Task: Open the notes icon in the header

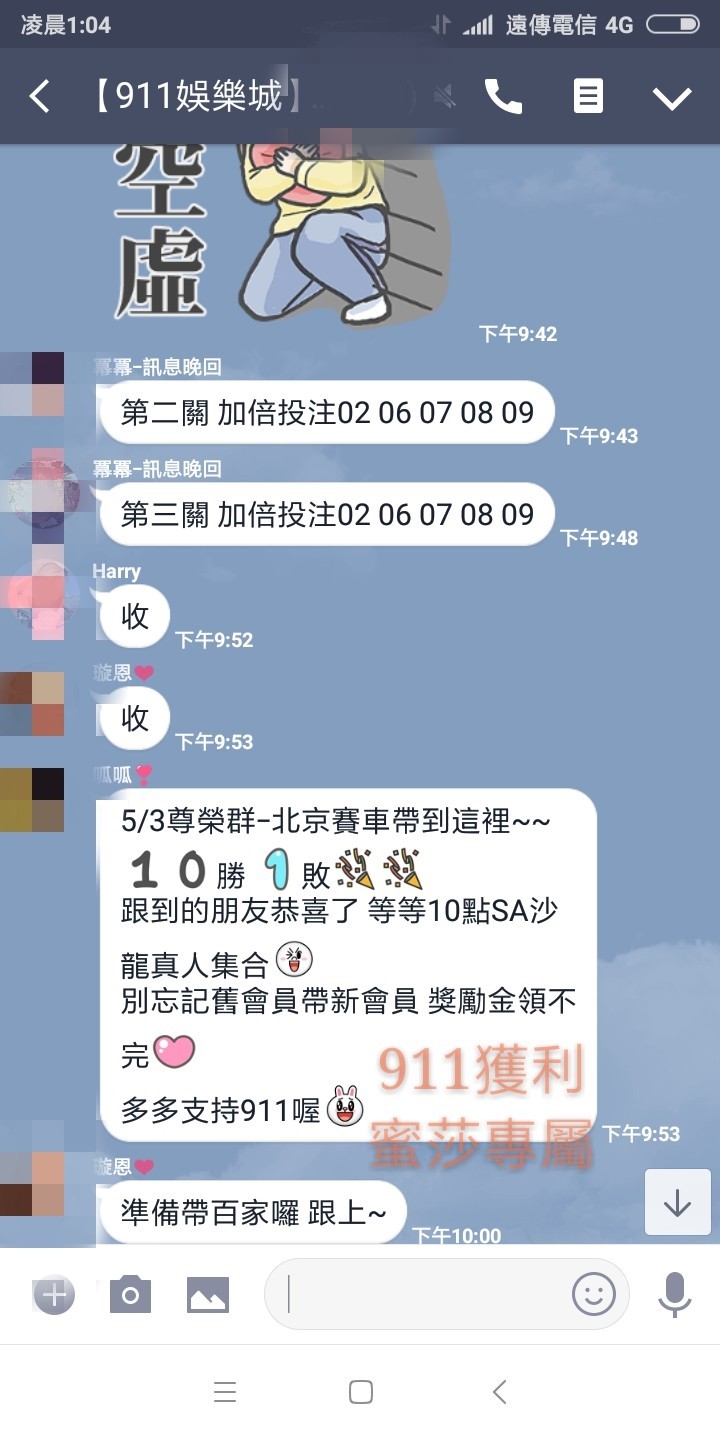Action: [x=588, y=97]
